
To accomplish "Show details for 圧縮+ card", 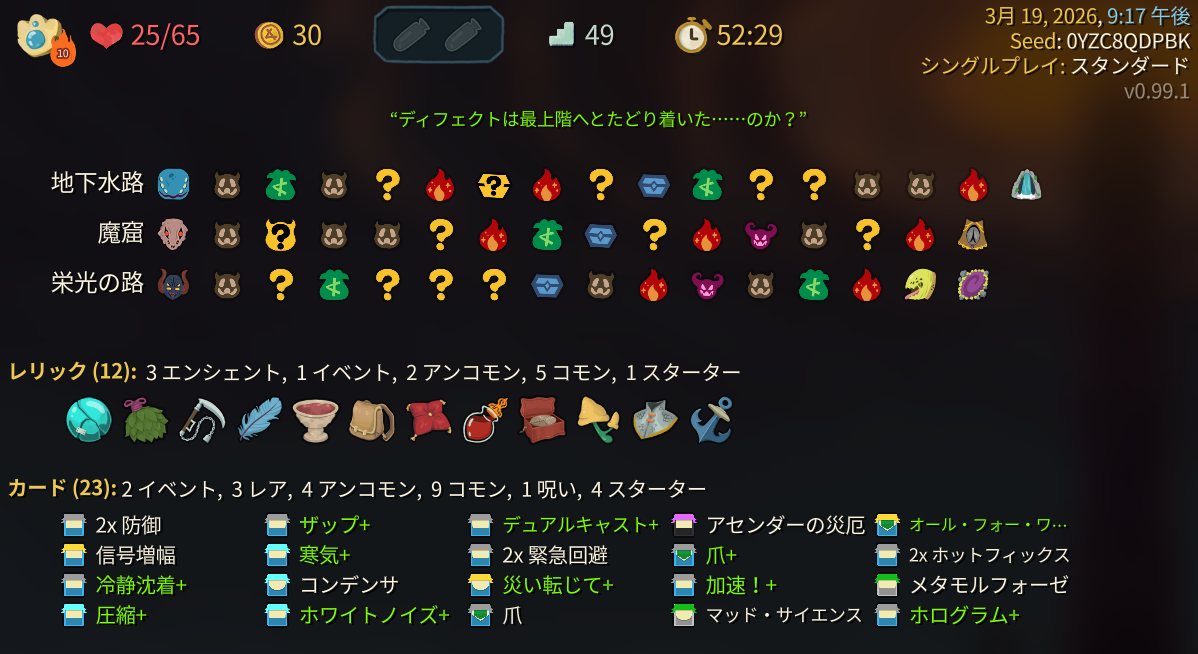I will [121, 615].
